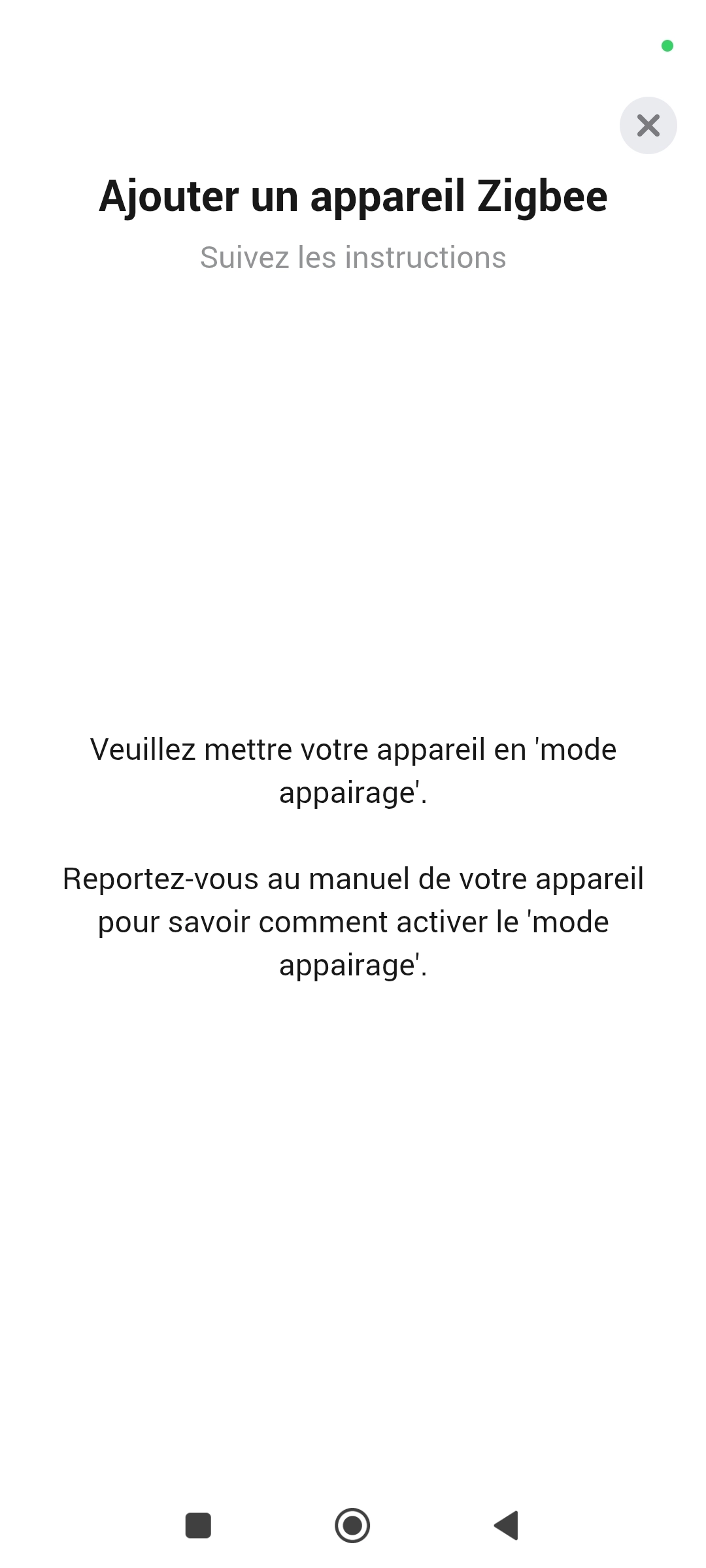Viewport: 706px width, 1568px height.
Task: Close the Zigbee device pairing screen
Action: click(x=648, y=125)
